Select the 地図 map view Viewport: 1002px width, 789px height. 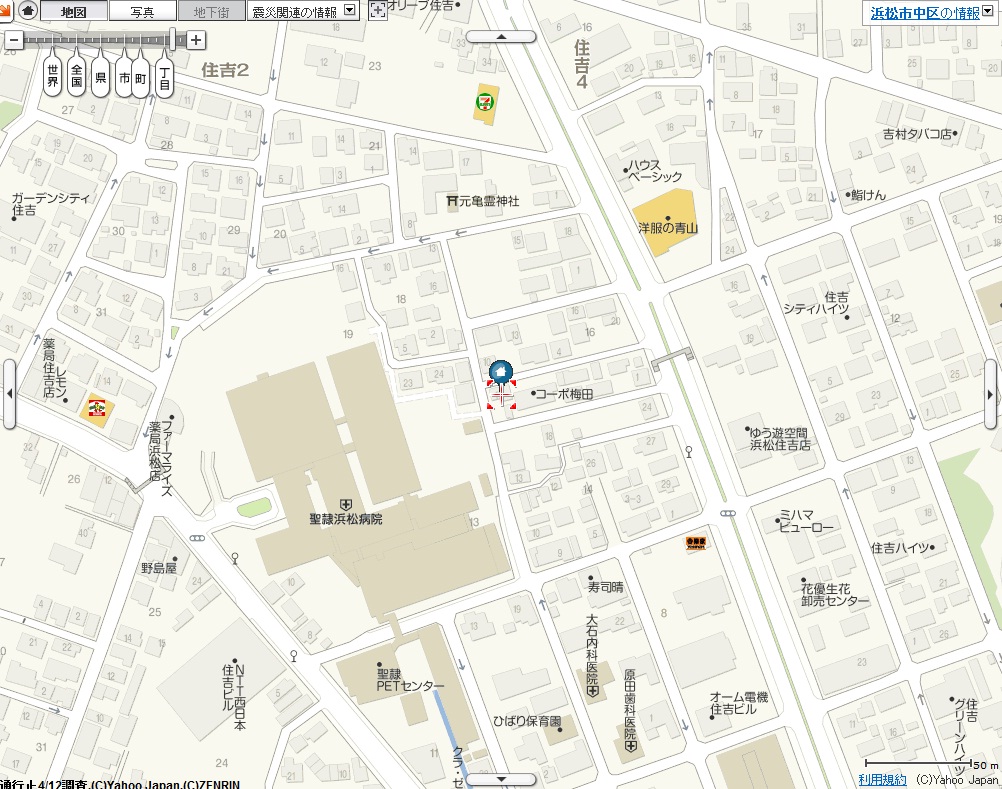[x=74, y=11]
